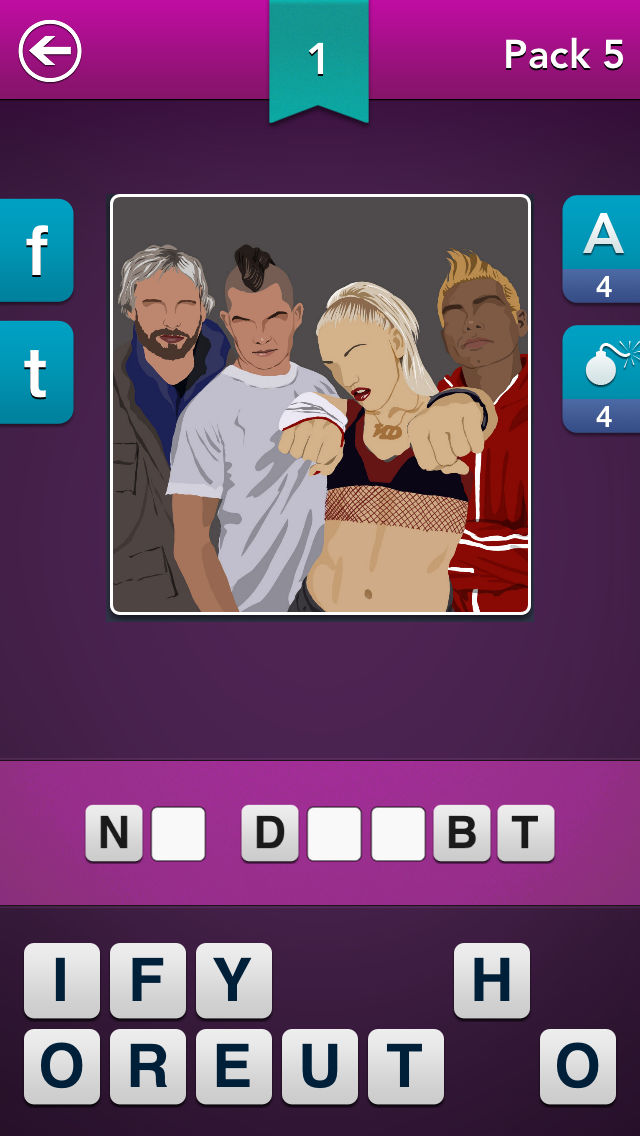This screenshot has width=640, height=1136.
Task: Remove the placed D from the answer
Action: (x=270, y=833)
